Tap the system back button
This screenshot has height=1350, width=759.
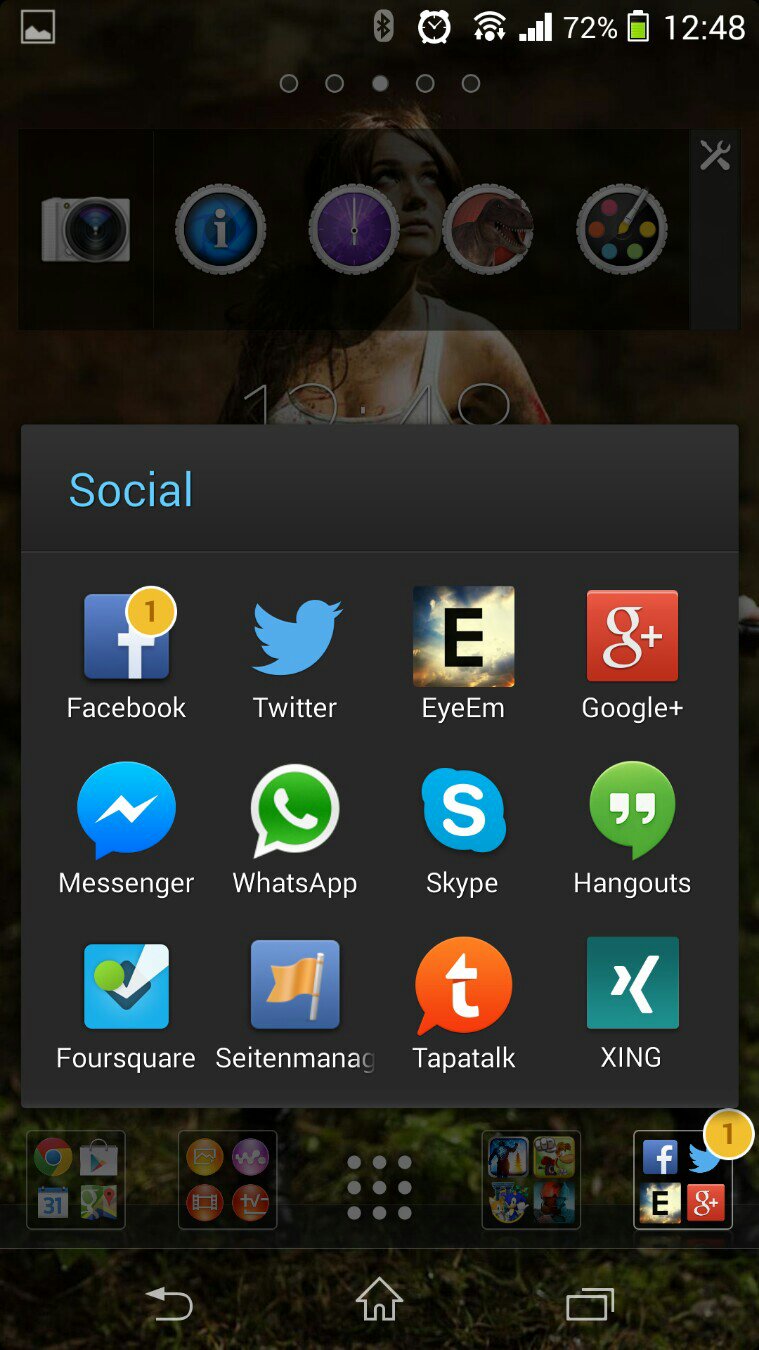coord(169,1303)
